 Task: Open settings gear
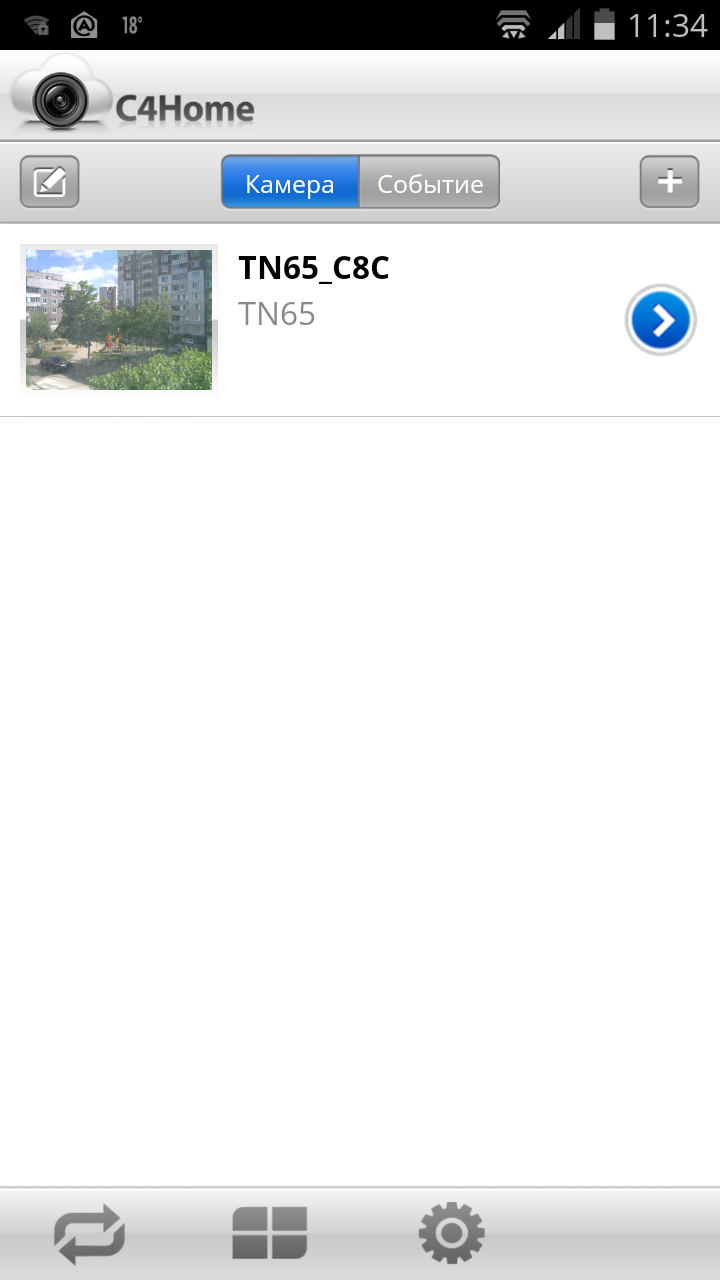pos(451,1233)
